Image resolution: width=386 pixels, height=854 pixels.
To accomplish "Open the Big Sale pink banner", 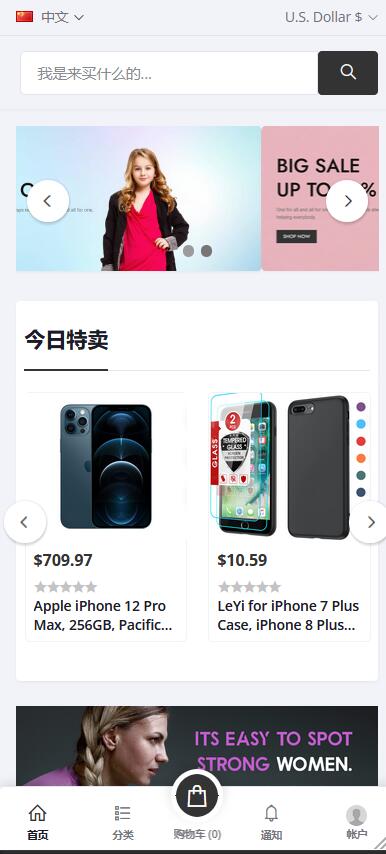I will (320, 199).
